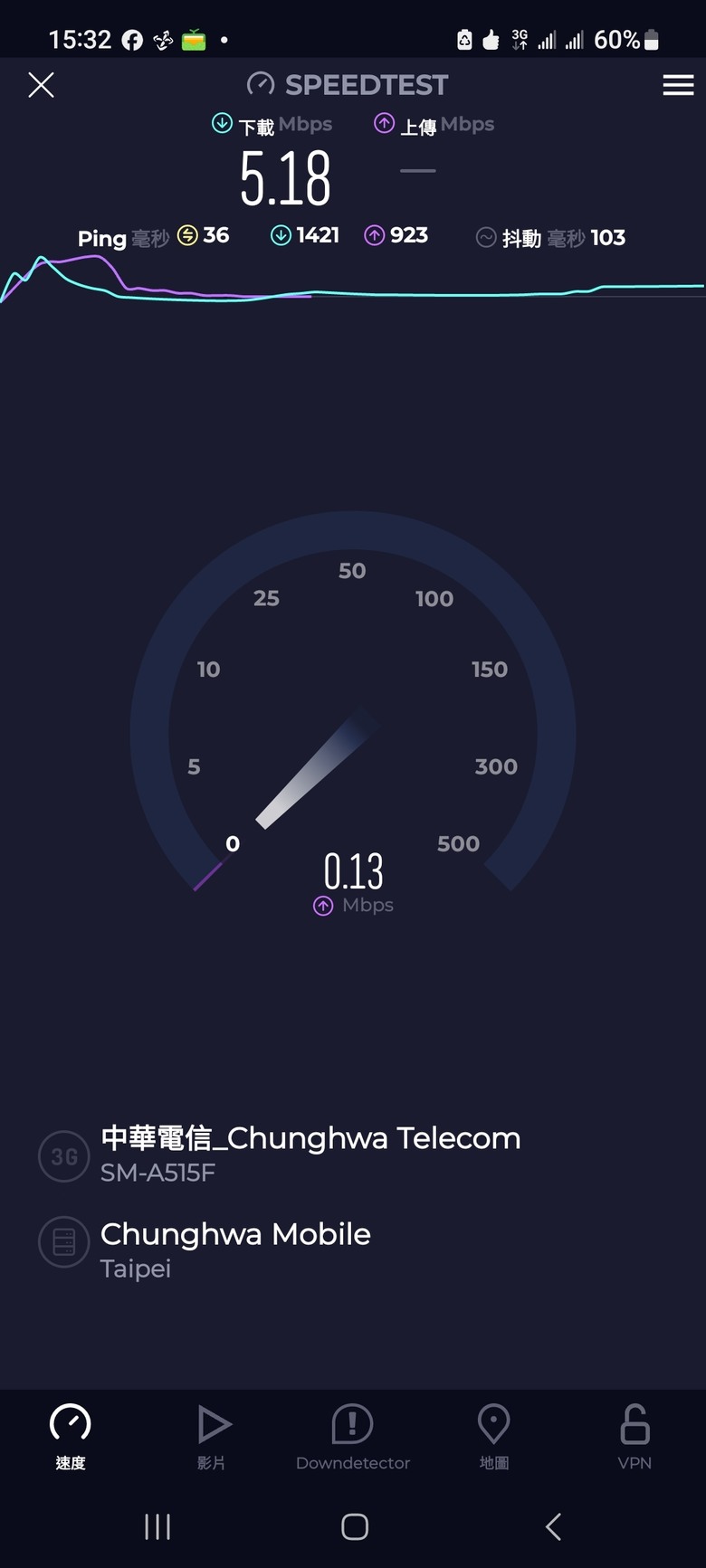Viewport: 706px width, 1568px height.
Task: Open the hamburger menu
Action: [678, 85]
